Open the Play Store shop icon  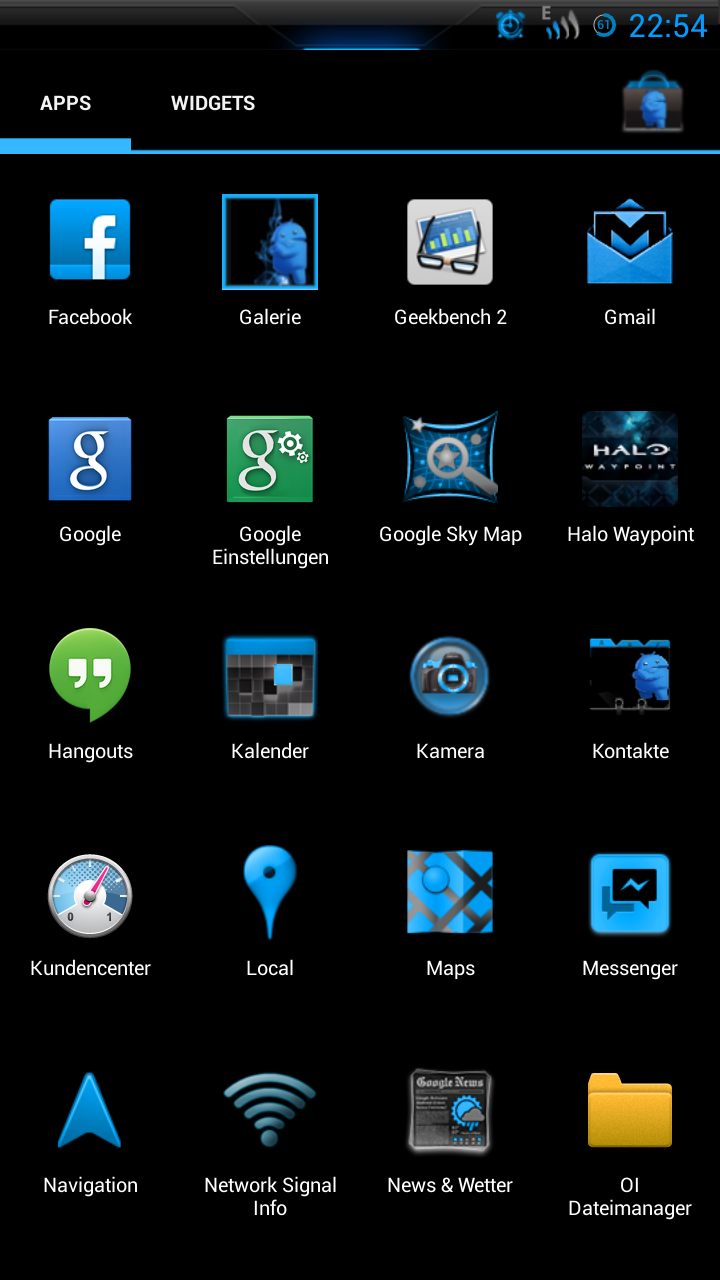652,102
